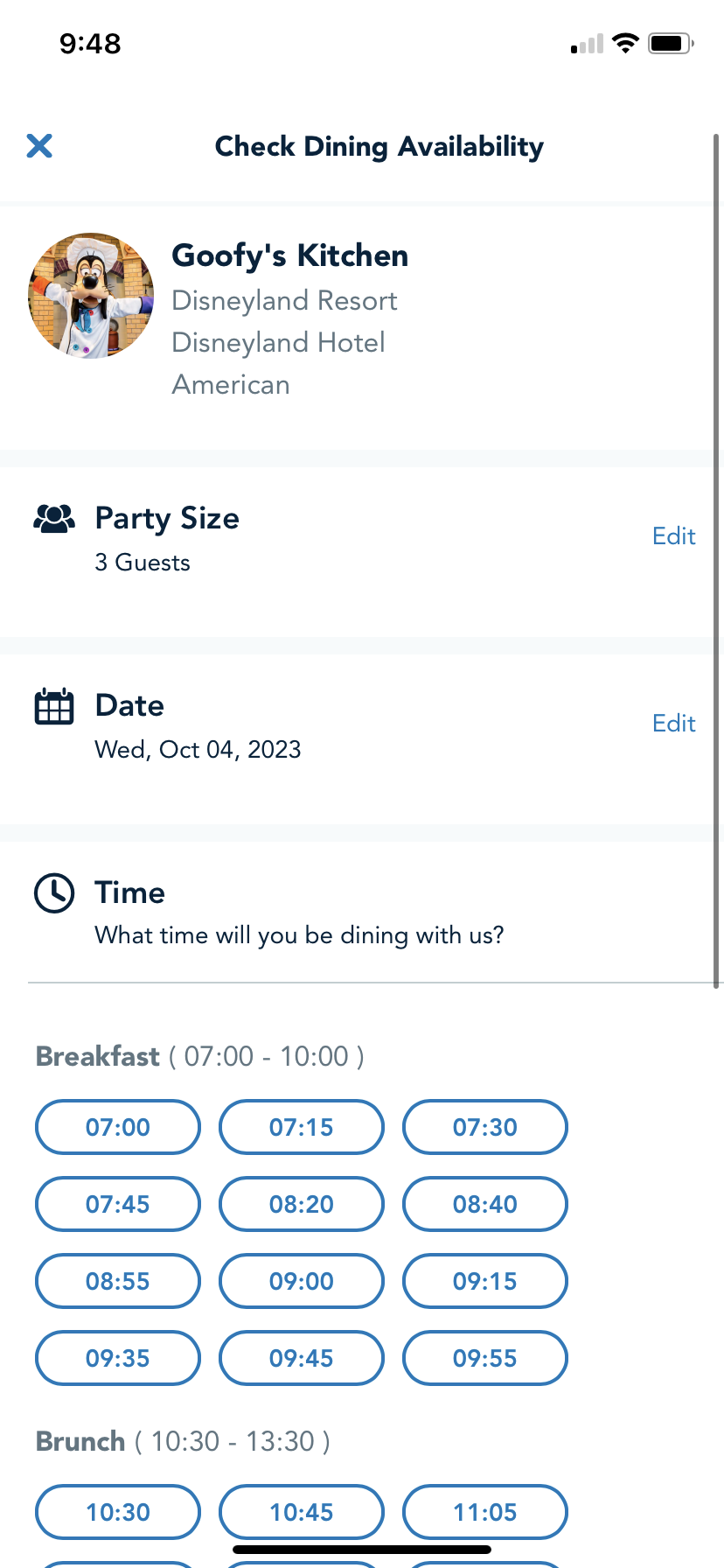Pick the 09:55 breakfast slot
724x1568 pixels.
[485, 1358]
